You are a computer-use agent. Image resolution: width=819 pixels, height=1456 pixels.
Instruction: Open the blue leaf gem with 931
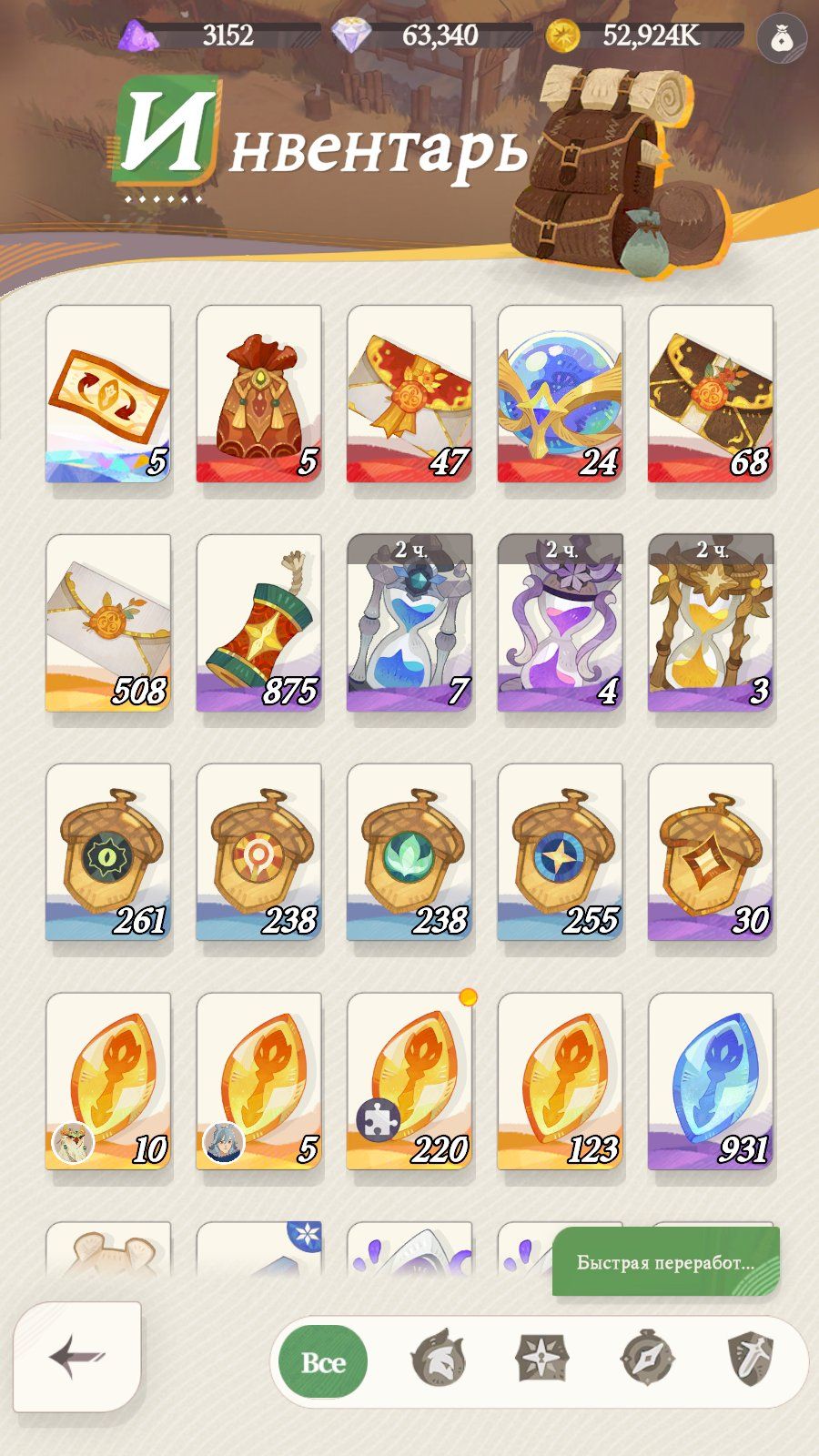711,1081
